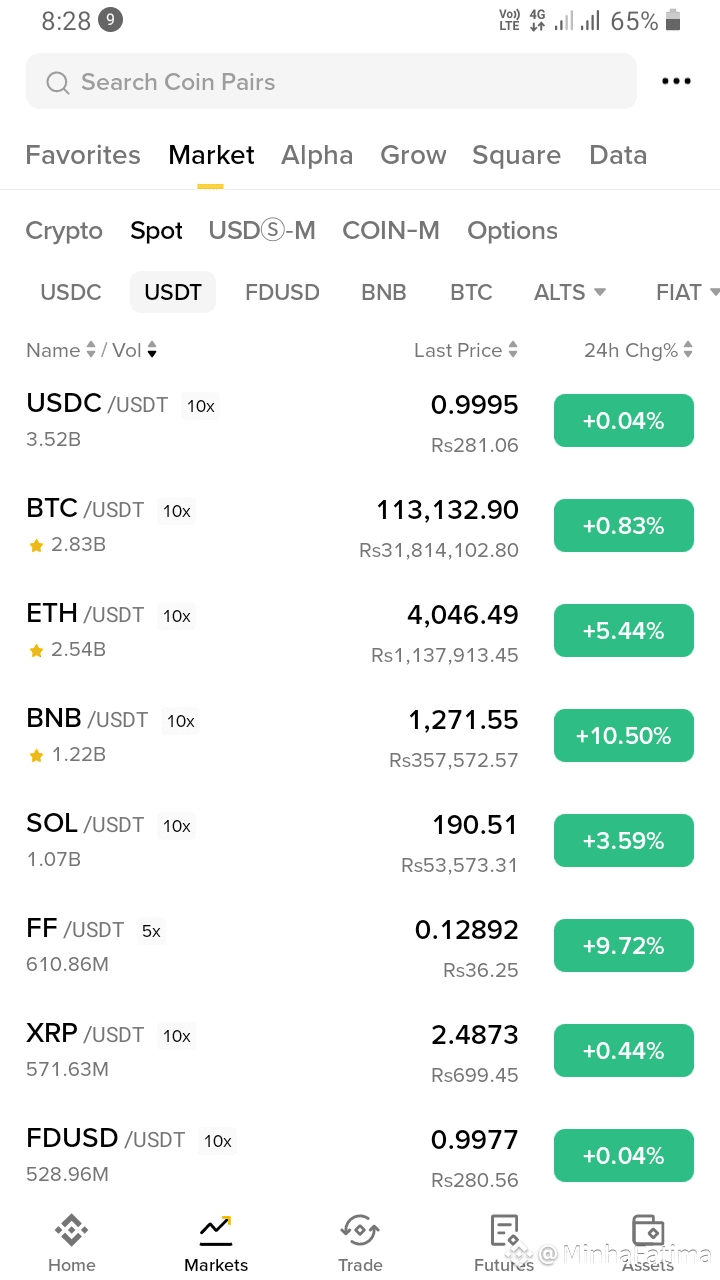The width and height of the screenshot is (720, 1280).
Task: Toggle the BNB +10.50% change button
Action: pyautogui.click(x=624, y=736)
